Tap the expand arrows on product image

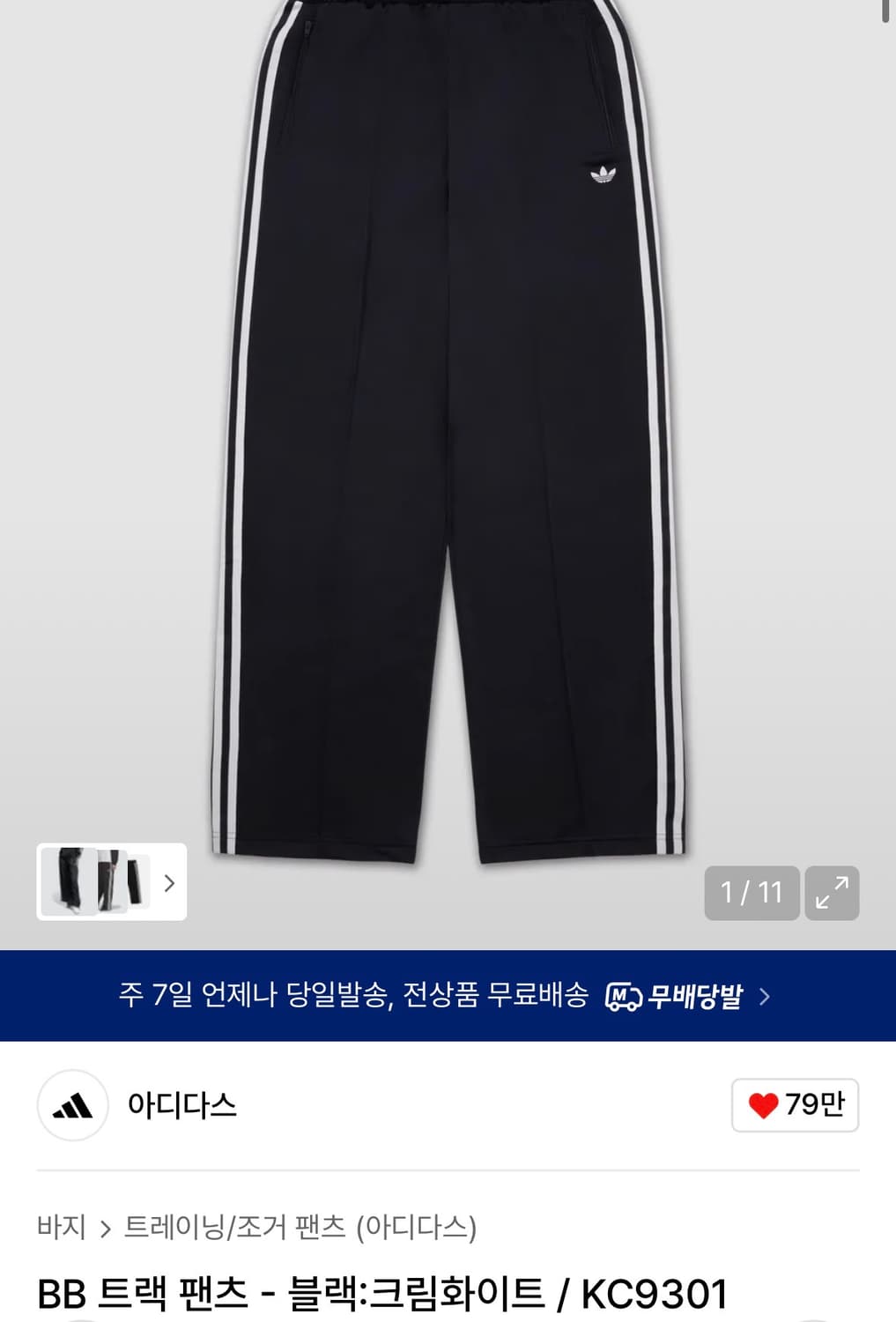[831, 893]
